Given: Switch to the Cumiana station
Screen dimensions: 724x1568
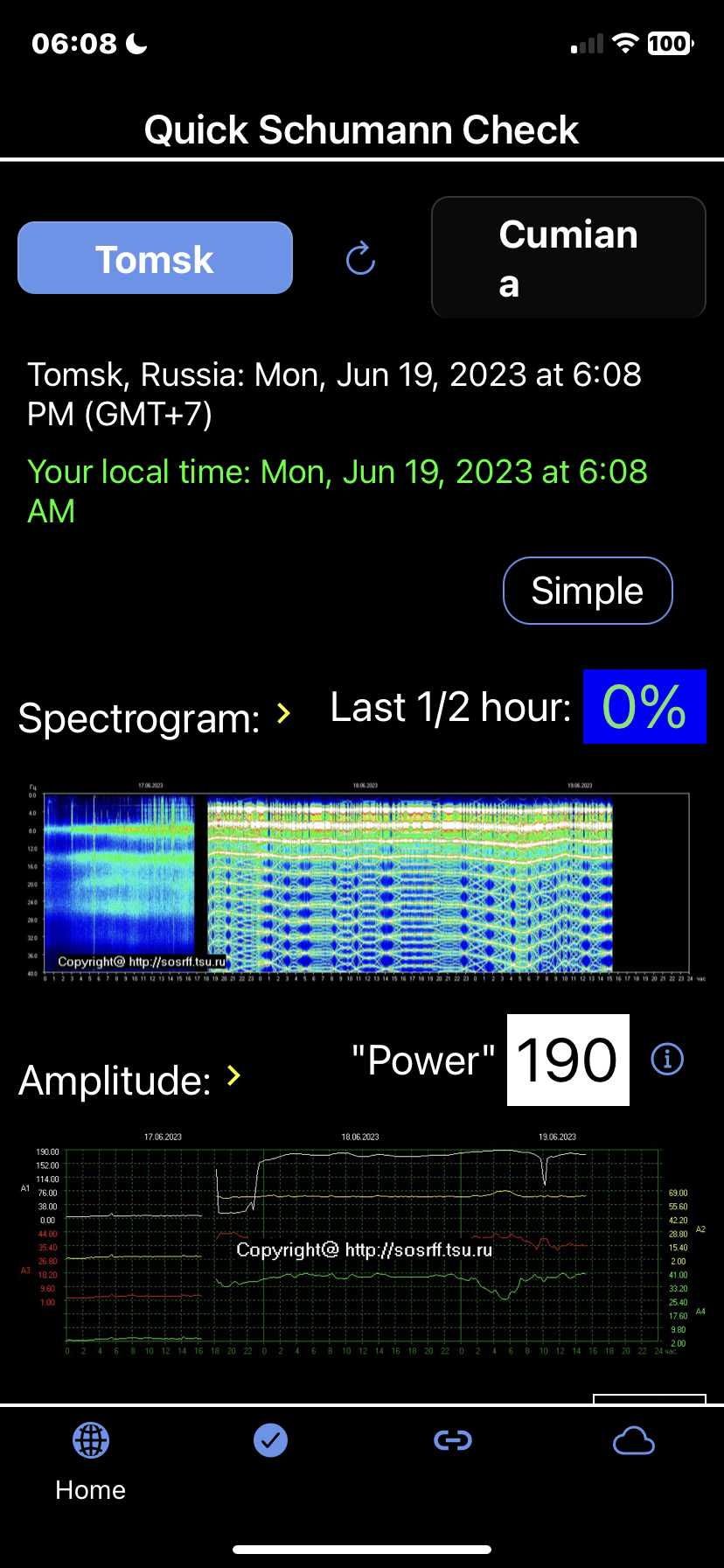Looking at the screenshot, I should (568, 257).
